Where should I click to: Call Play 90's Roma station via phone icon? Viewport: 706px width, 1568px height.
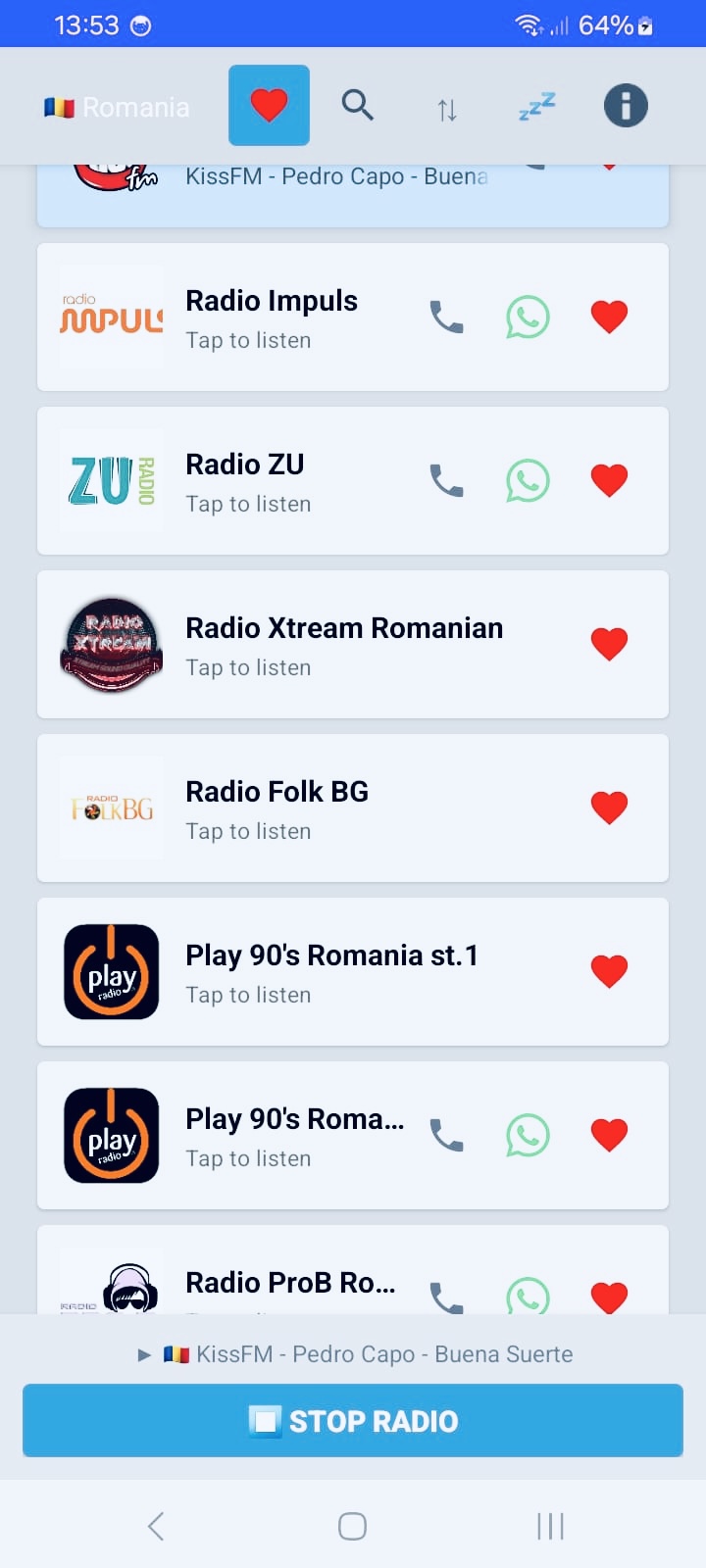(446, 1135)
